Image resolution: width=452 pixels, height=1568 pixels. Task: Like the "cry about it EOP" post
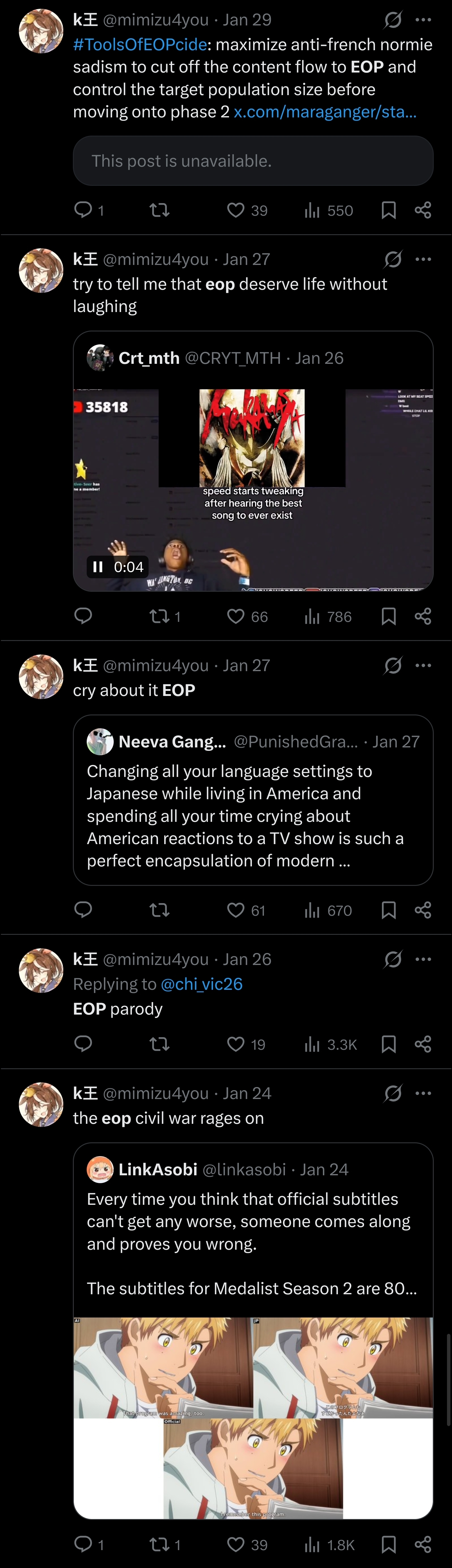[x=236, y=910]
